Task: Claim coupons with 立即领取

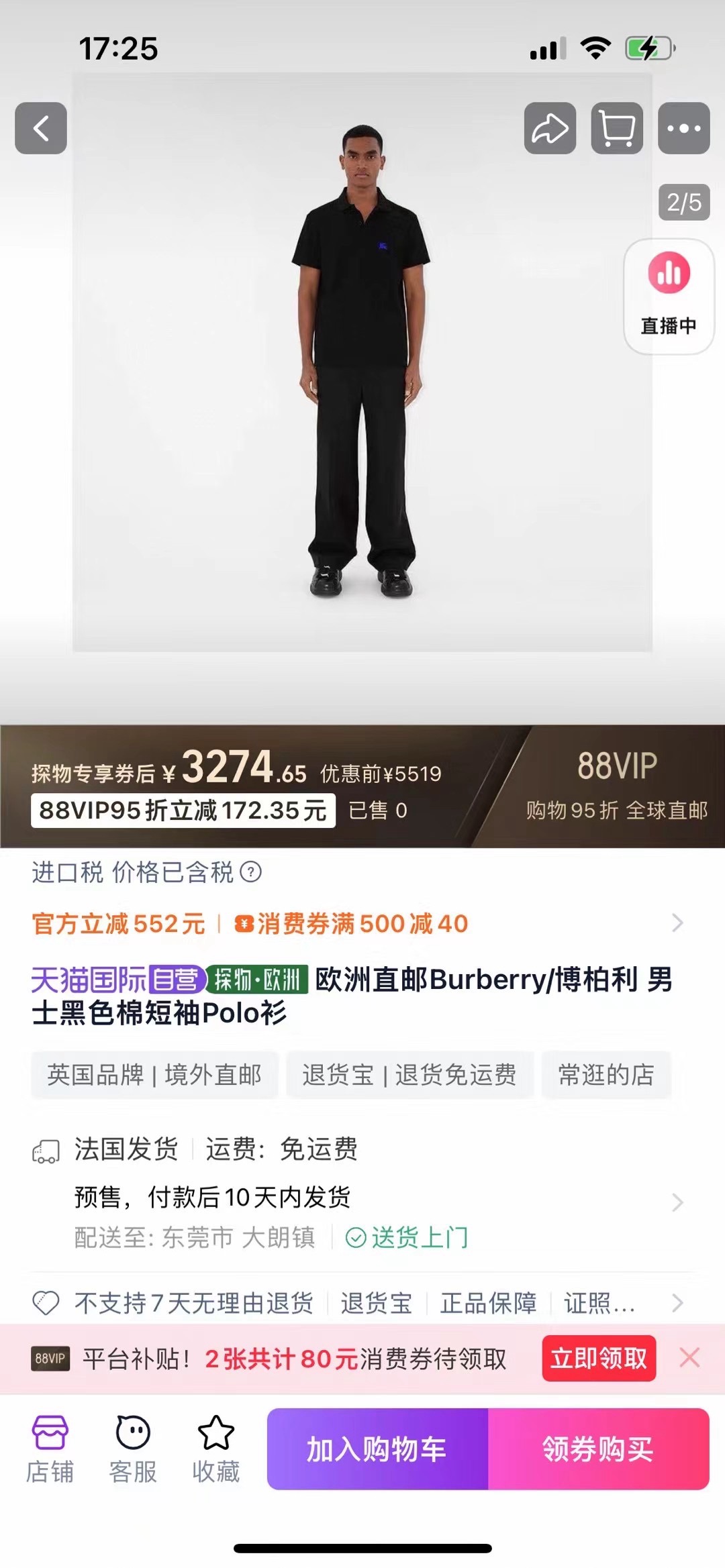Action: 598,1359
